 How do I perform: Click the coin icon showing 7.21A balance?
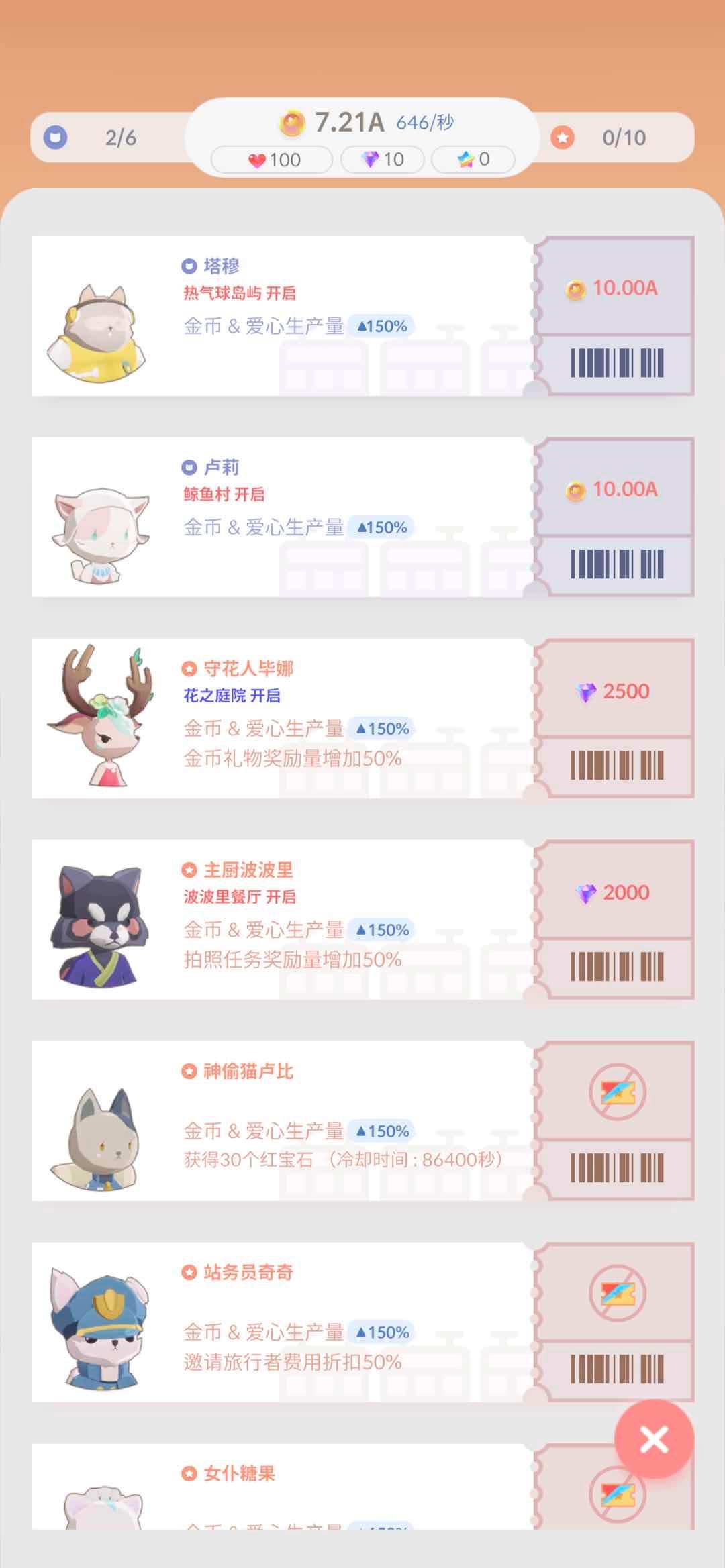coord(291,121)
